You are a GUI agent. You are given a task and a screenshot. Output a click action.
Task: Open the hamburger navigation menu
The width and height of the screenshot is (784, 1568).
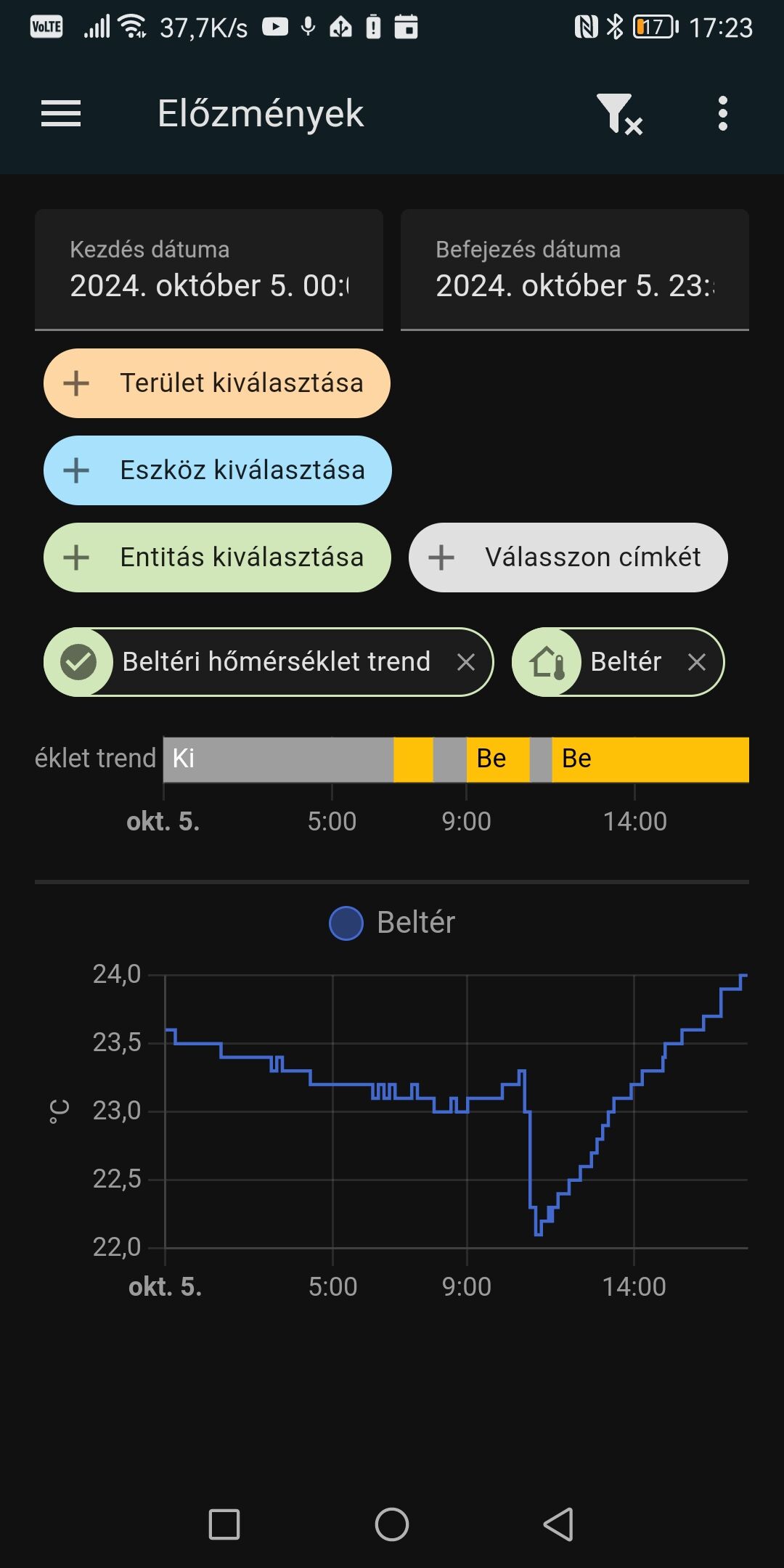coord(61,113)
